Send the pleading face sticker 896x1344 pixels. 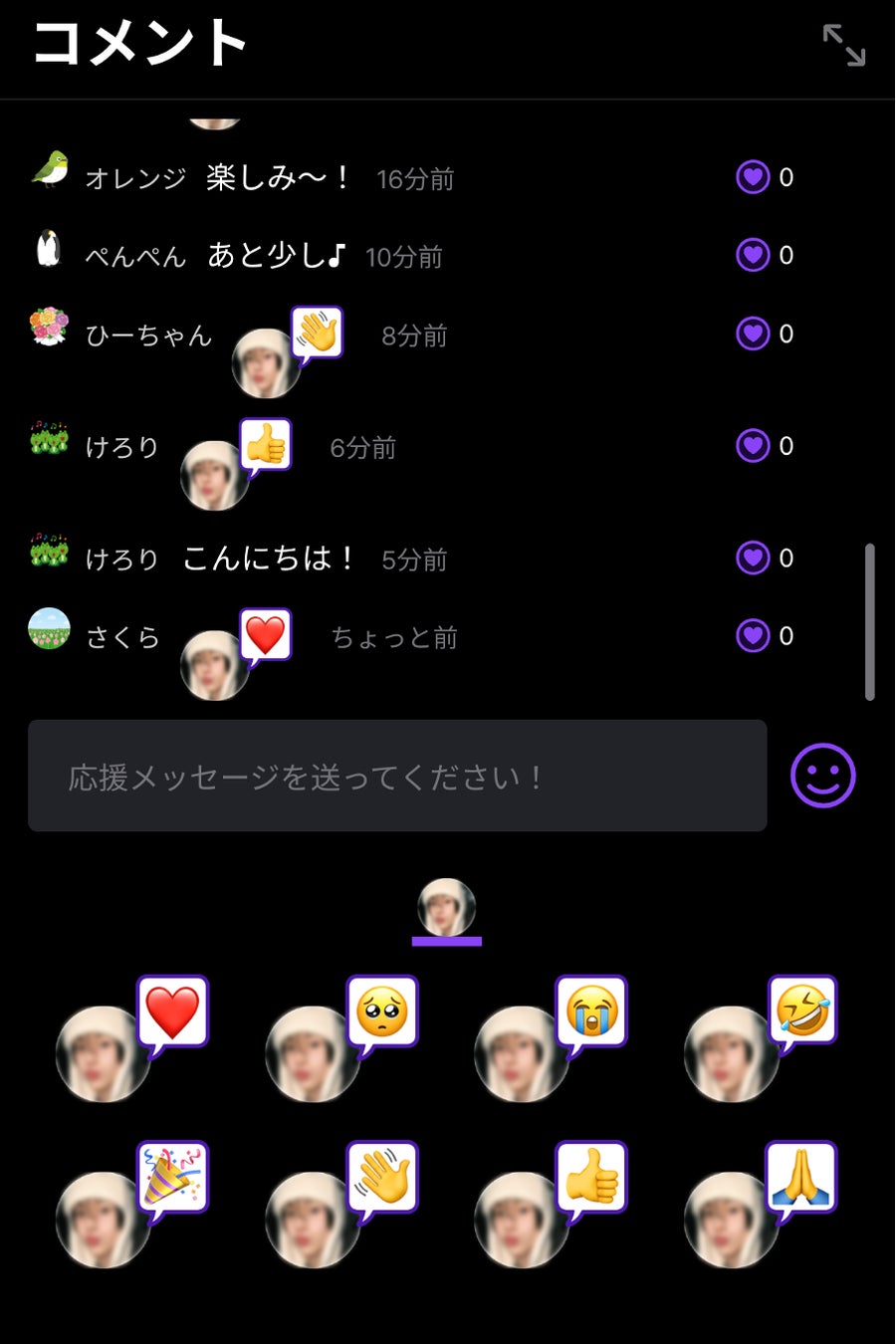(x=341, y=1039)
